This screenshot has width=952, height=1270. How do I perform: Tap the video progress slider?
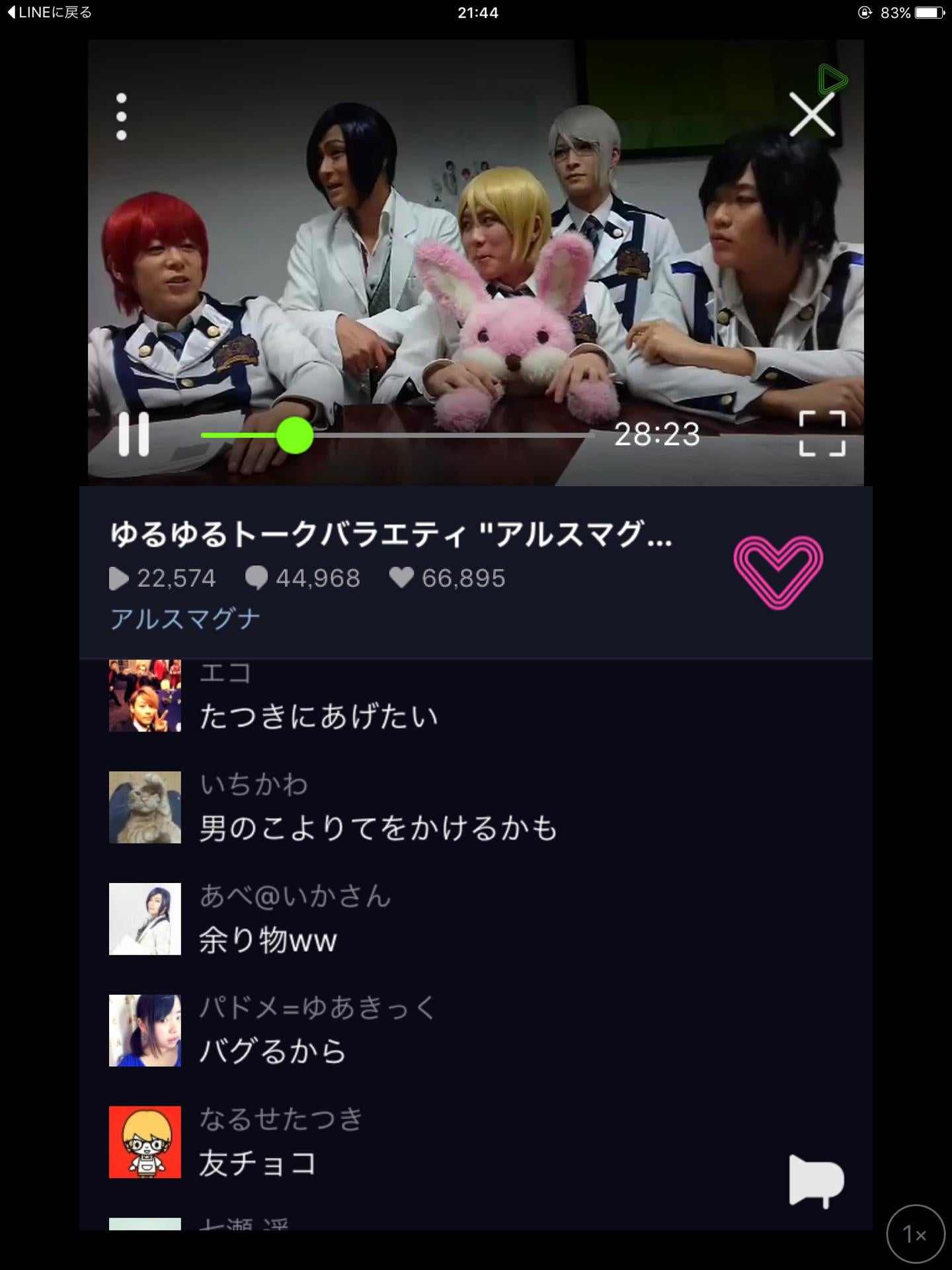295,435
